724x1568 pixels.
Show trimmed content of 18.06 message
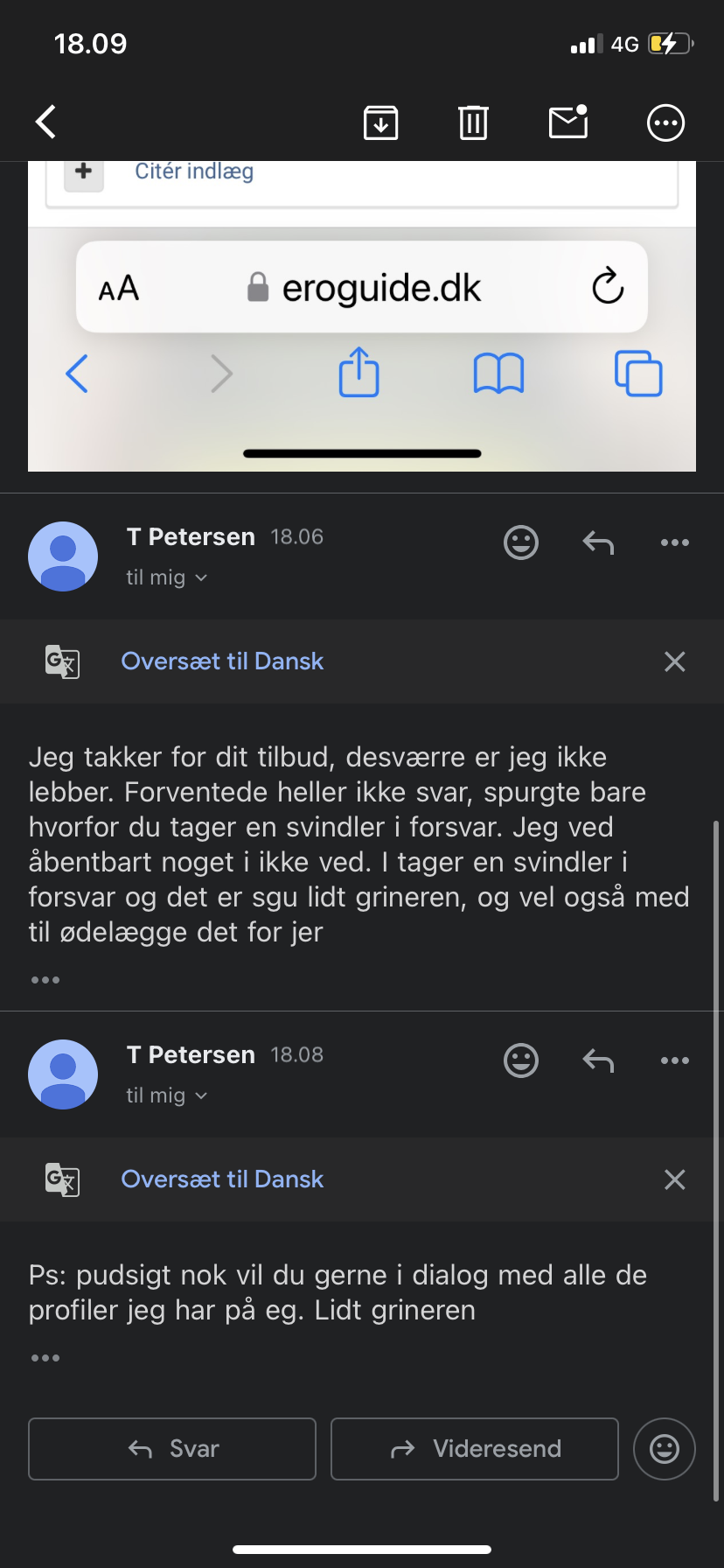45,980
